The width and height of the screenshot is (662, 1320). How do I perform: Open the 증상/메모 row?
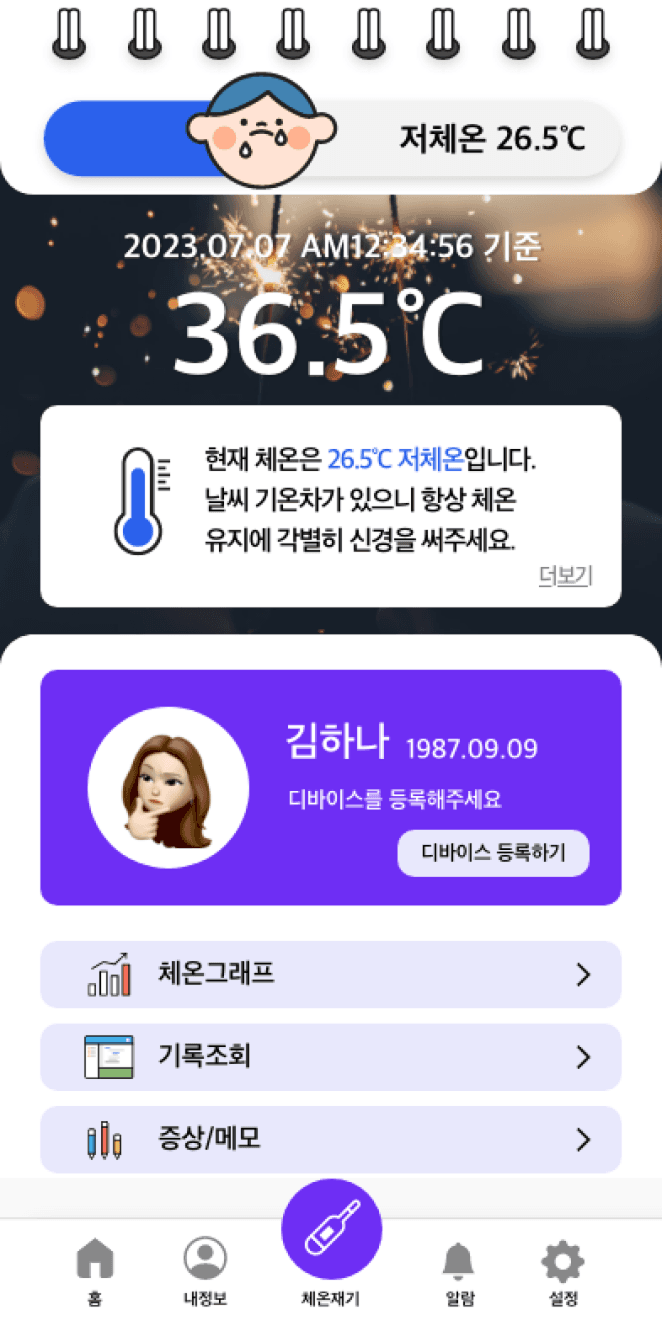pos(330,1139)
